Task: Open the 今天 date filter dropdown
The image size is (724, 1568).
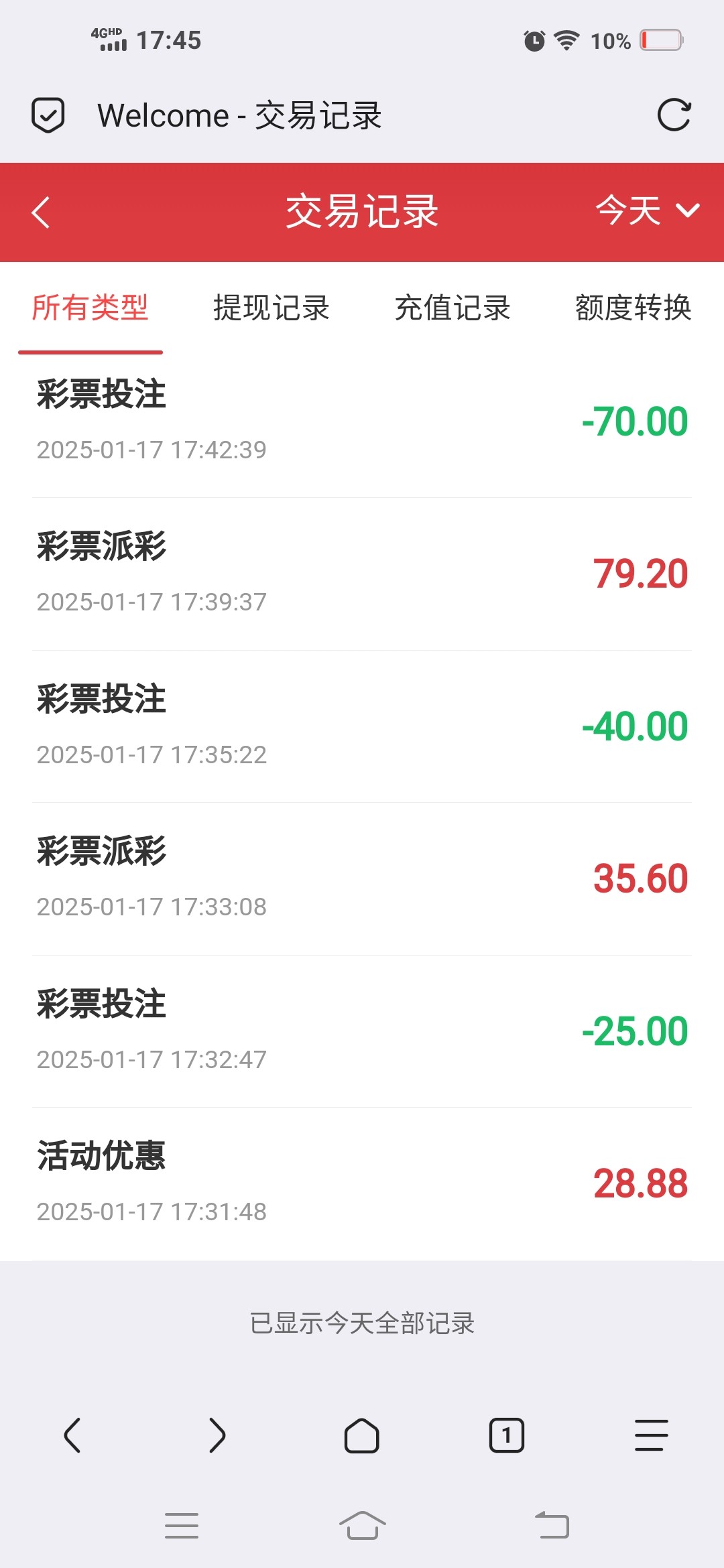Action: [x=647, y=211]
